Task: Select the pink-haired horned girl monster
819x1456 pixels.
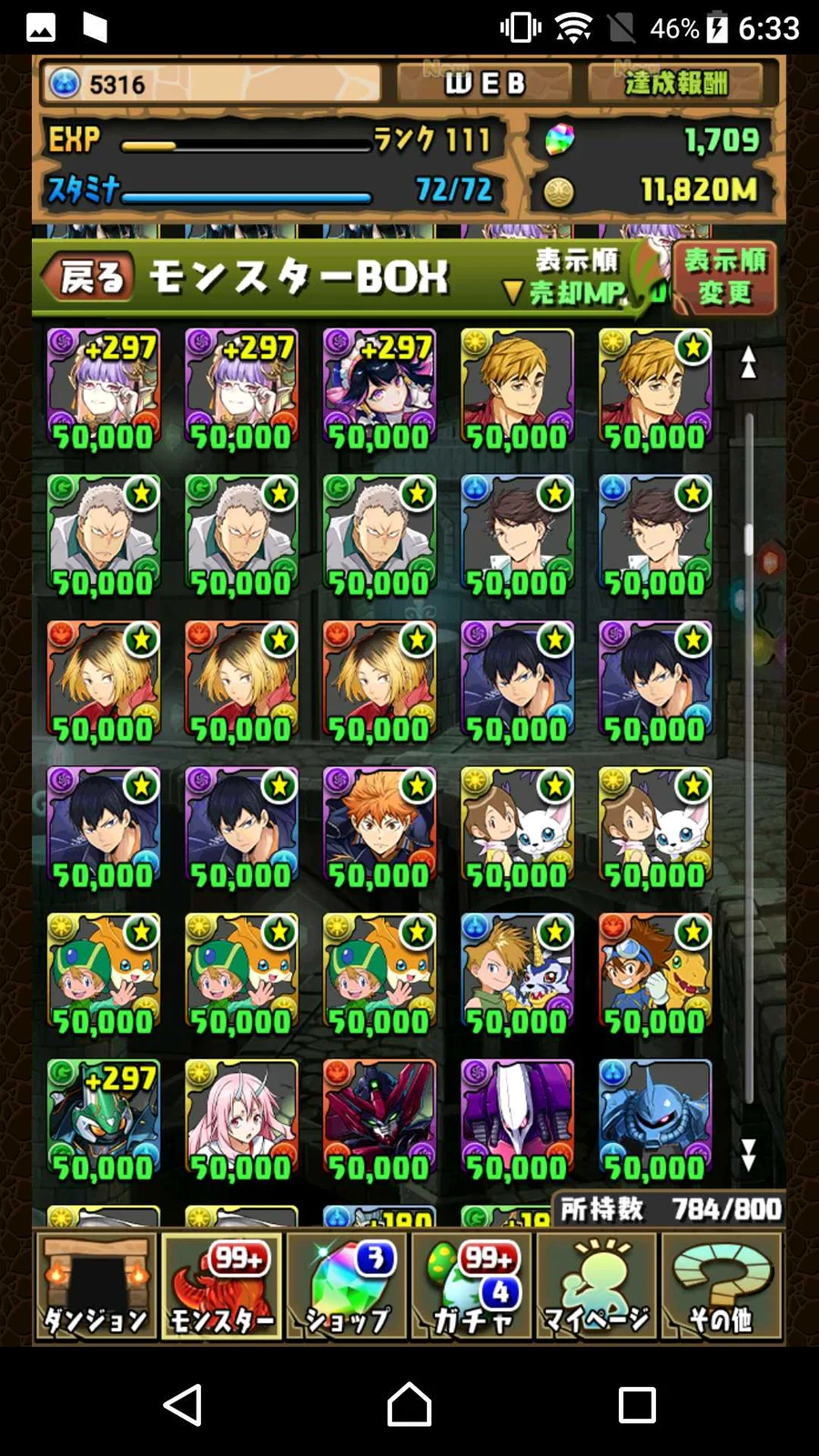Action: [241, 1120]
